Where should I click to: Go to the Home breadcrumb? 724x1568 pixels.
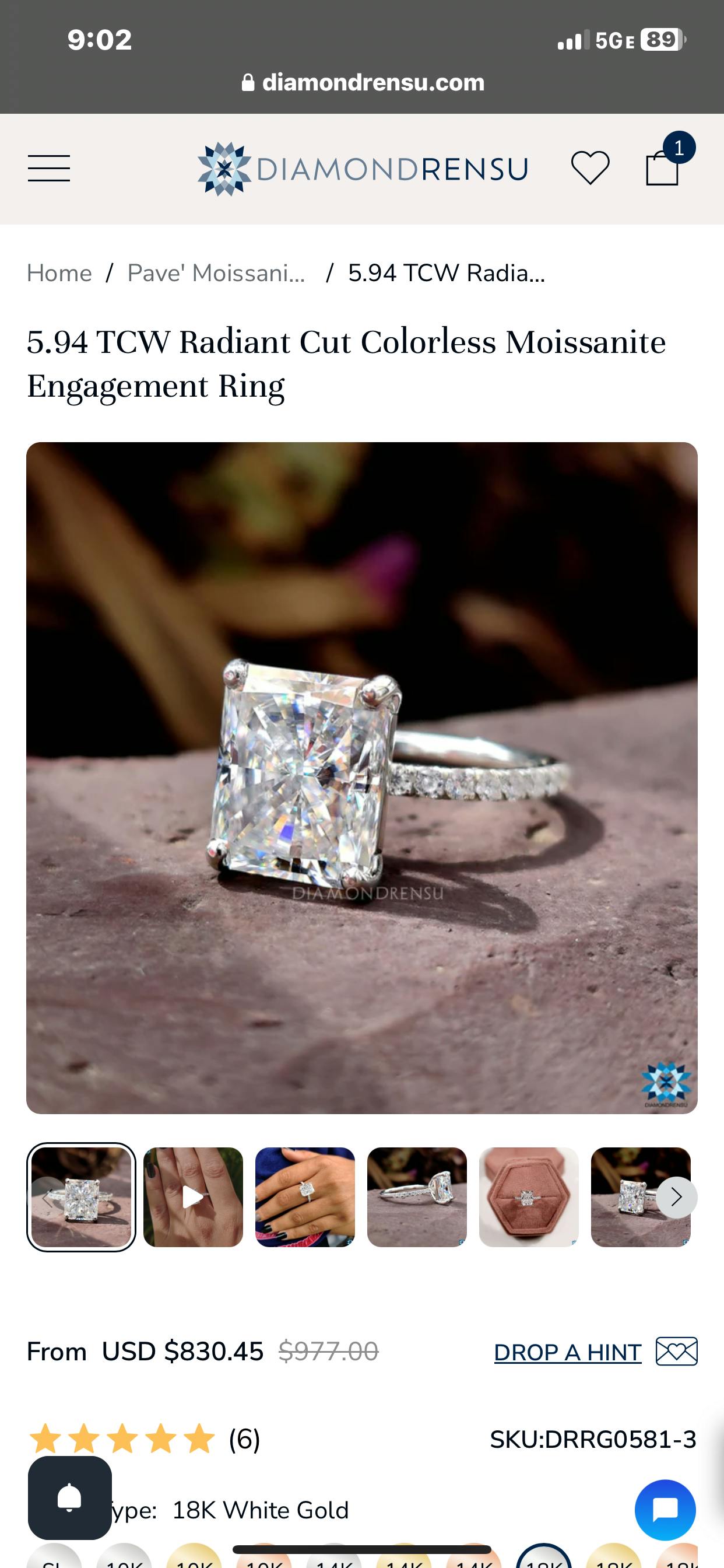coord(59,274)
